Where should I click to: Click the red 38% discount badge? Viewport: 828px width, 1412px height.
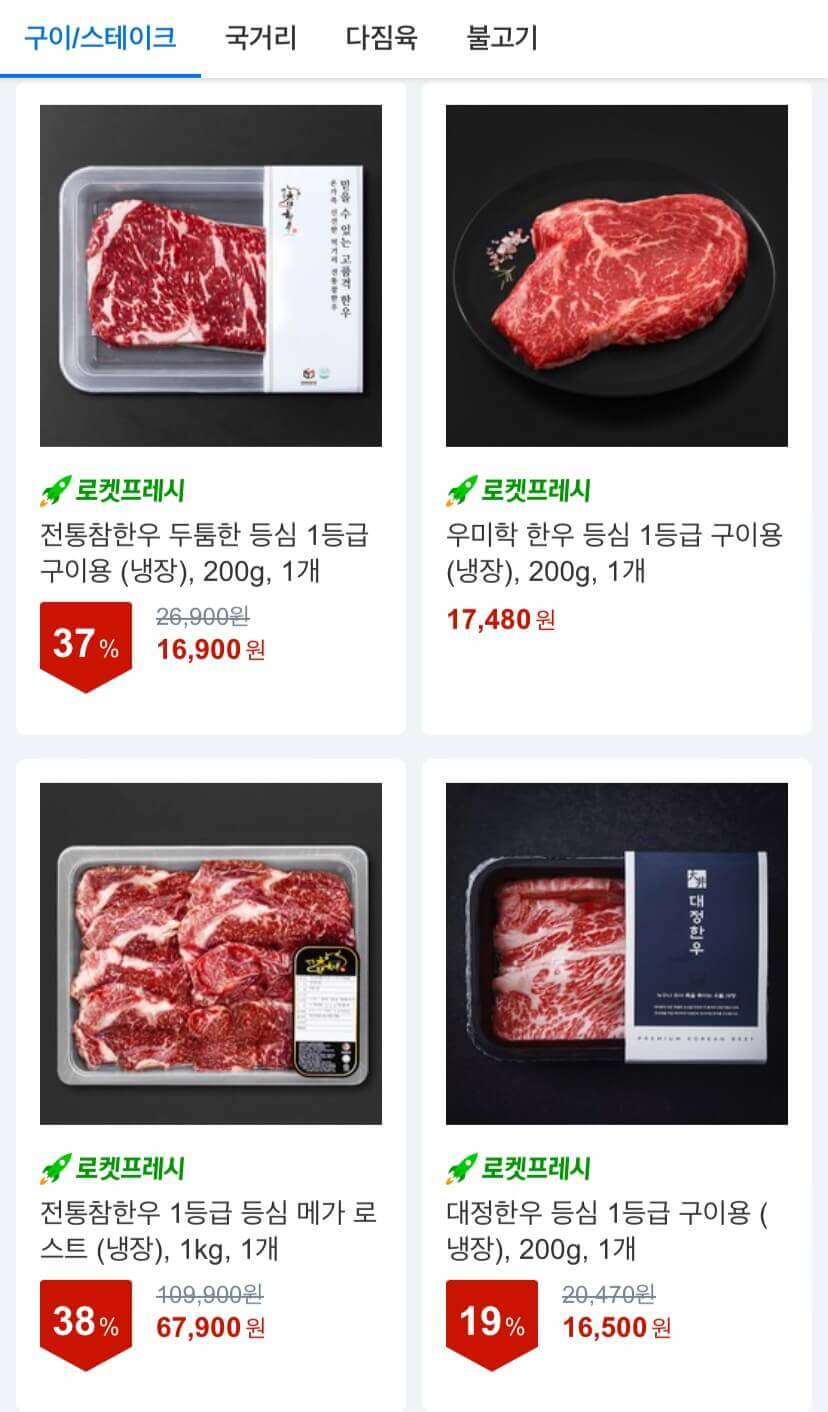[x=84, y=1322]
